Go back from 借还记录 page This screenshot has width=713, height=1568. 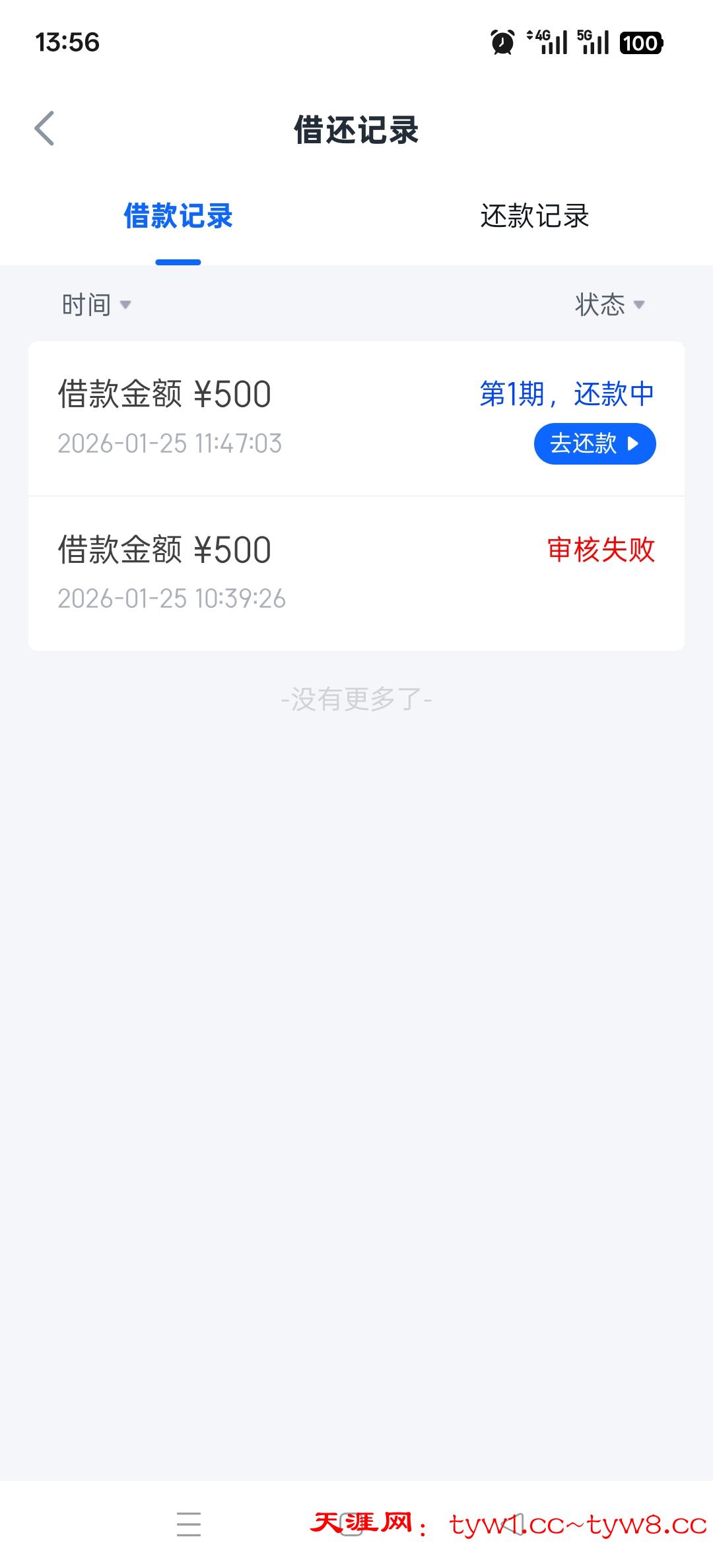click(44, 129)
